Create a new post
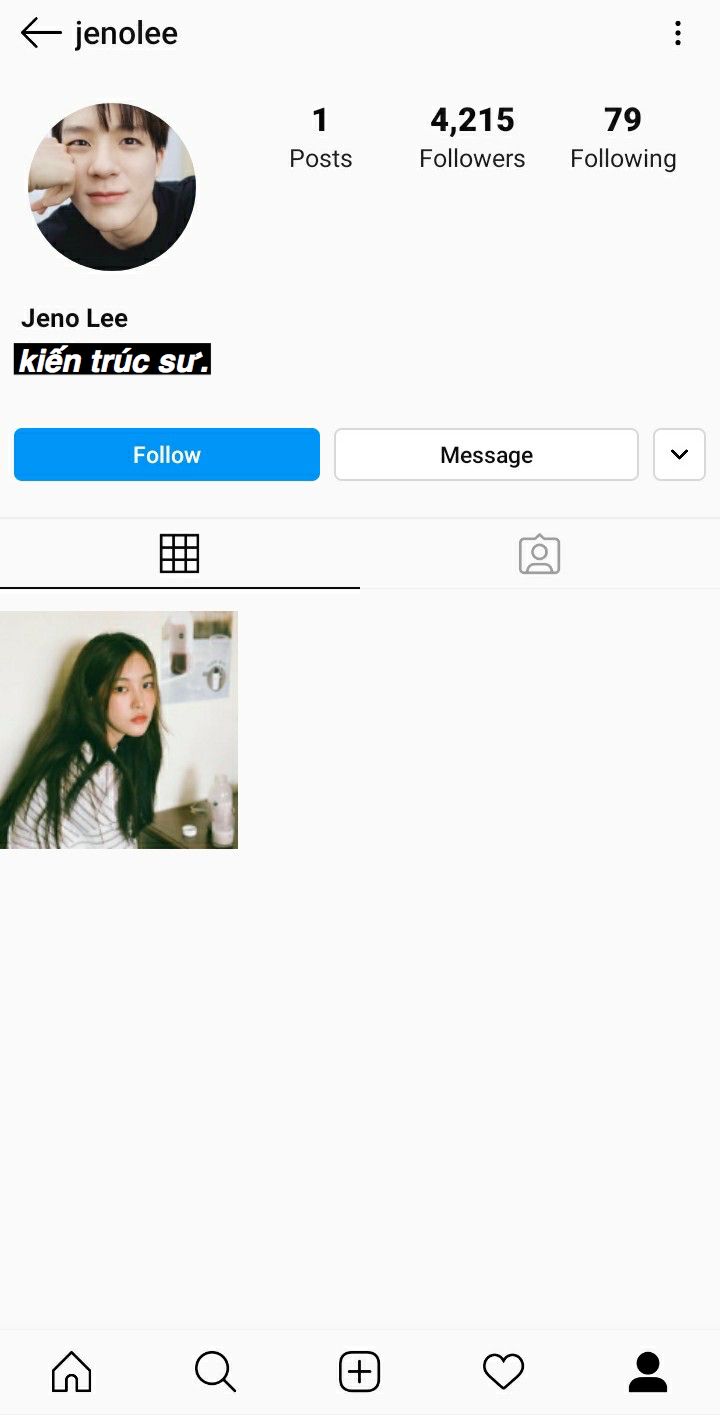Viewport: 720px width, 1415px height. pos(359,1371)
